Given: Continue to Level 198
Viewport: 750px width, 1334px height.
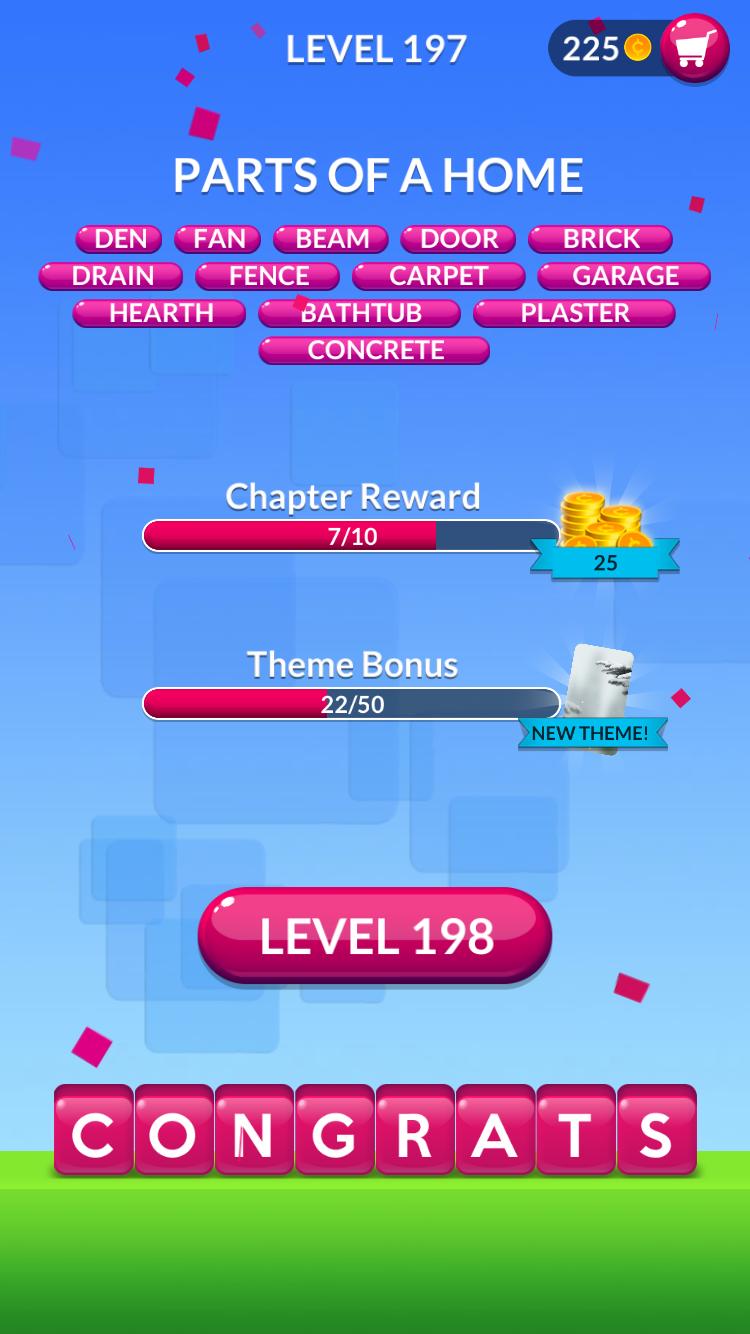Looking at the screenshot, I should click(375, 936).
